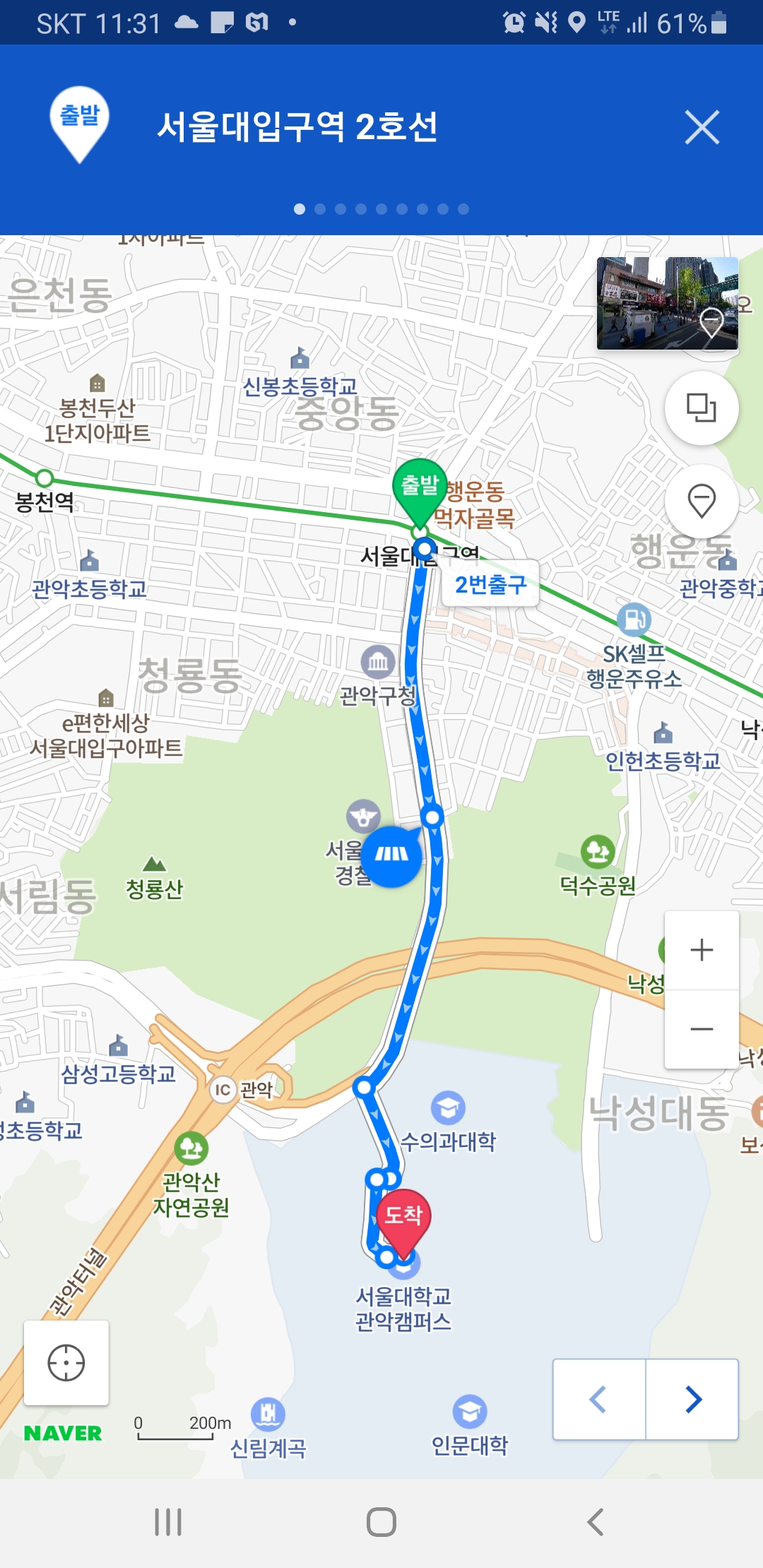Zoom in on the map
Viewport: 763px width, 1568px height.
coord(702,950)
